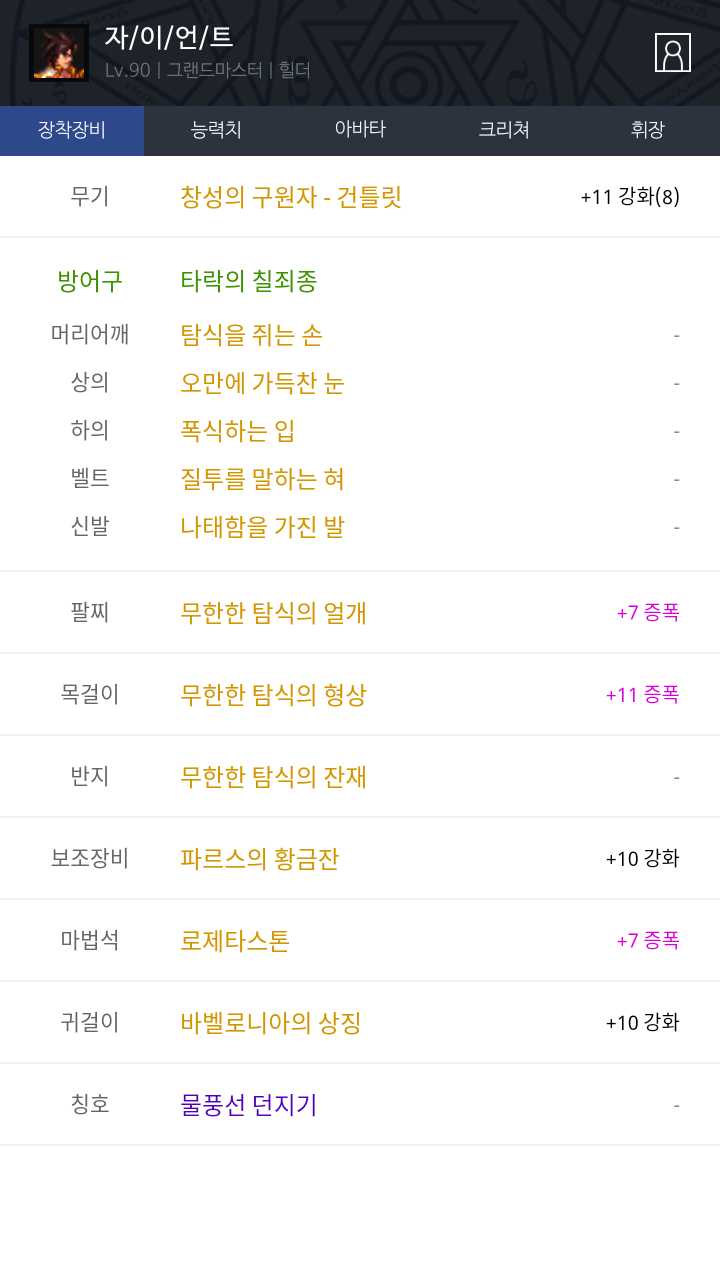View bracelet 무한한 탐식의 얼개
Viewport: 720px width, 1280px height.
[273, 612]
